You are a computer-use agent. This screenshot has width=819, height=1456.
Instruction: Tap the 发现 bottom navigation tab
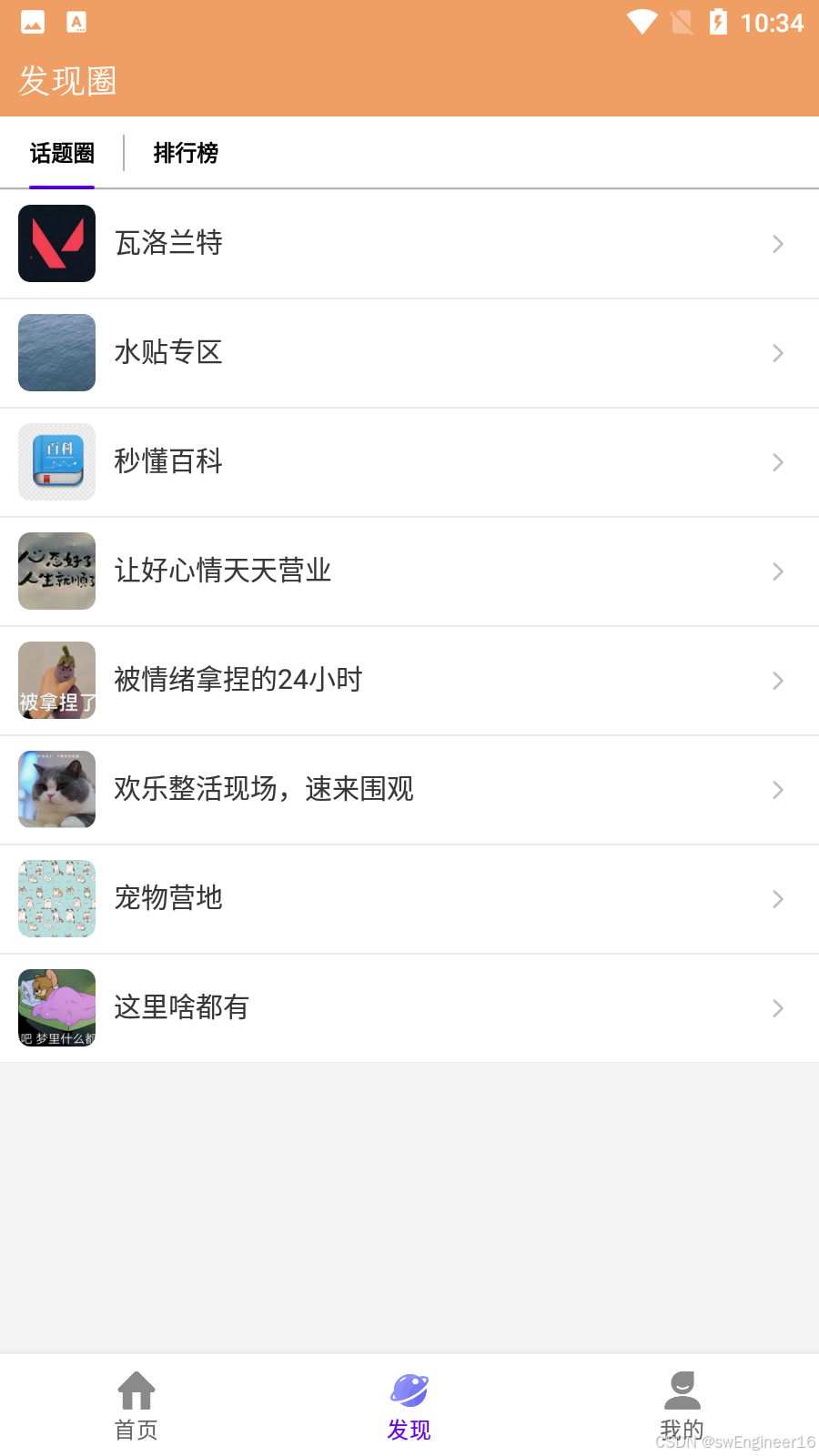409,1406
